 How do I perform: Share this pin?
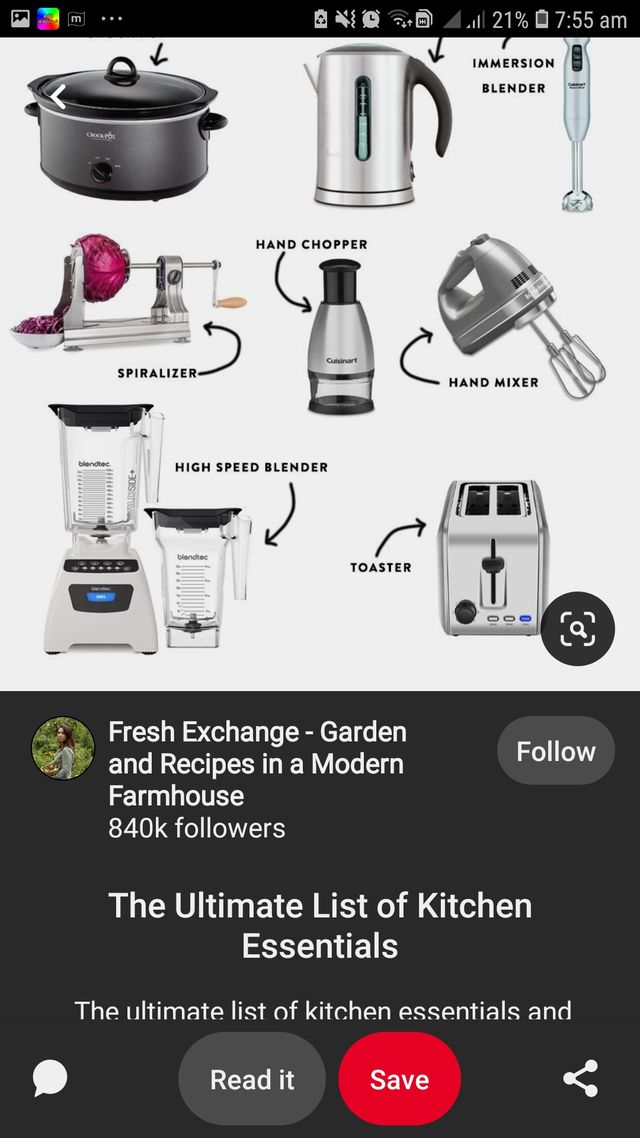click(x=580, y=1078)
